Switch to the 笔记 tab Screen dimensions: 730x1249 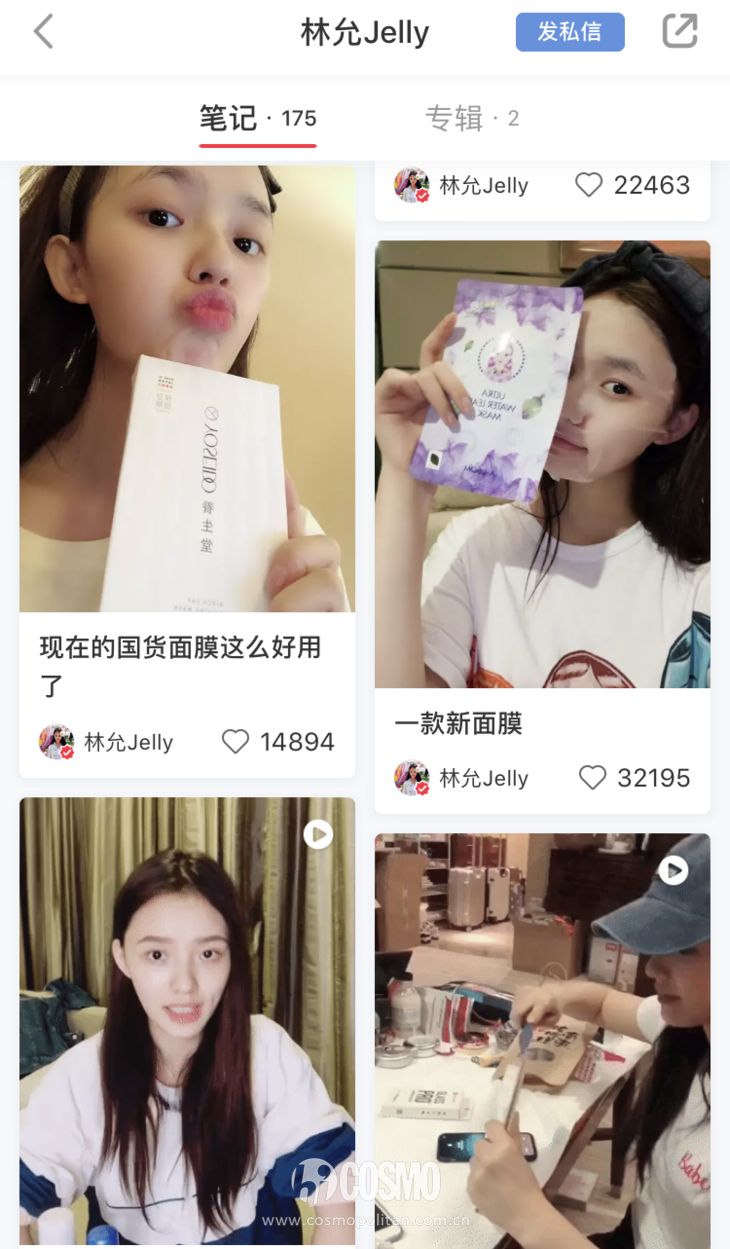click(257, 119)
